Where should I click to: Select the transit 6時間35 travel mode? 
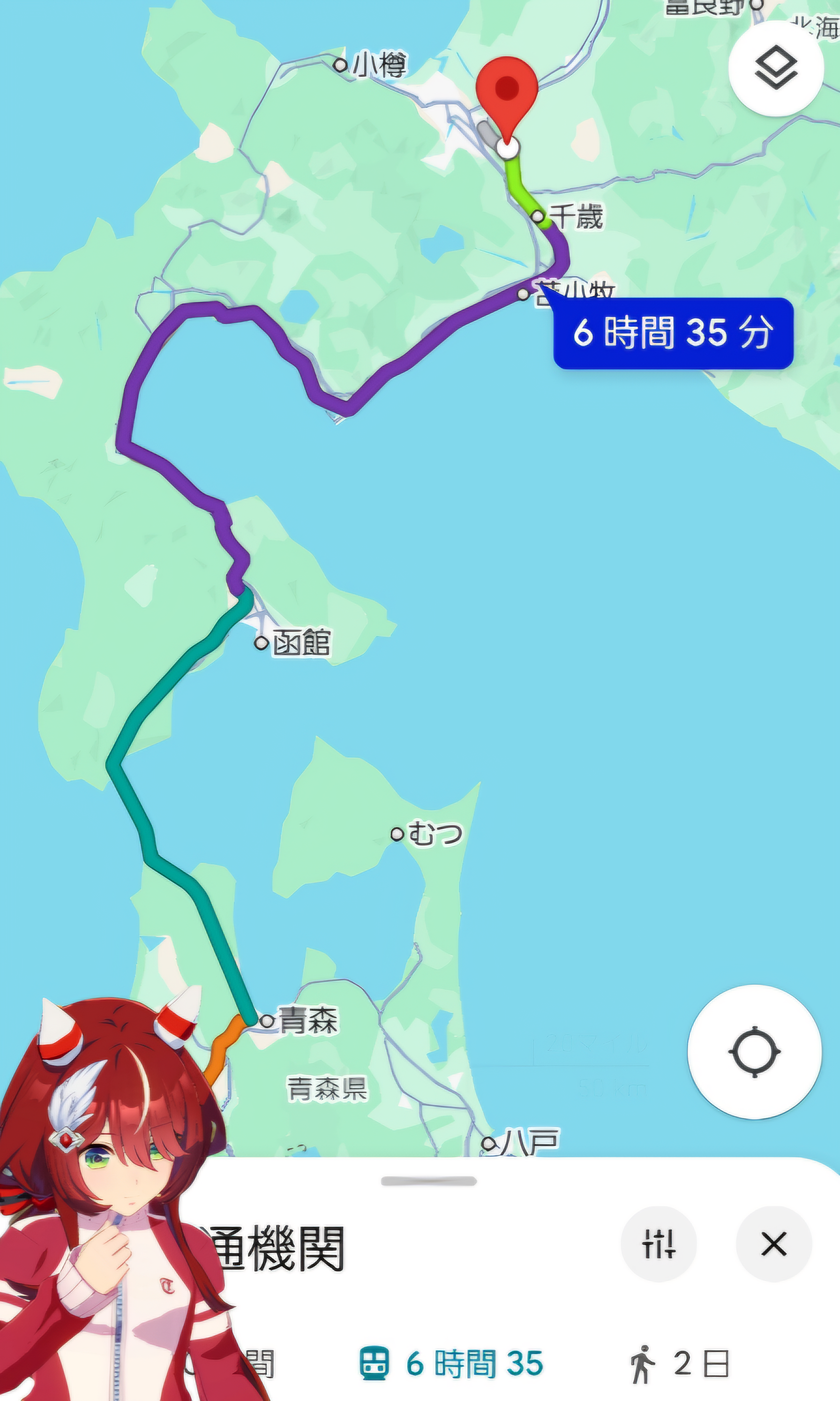tap(452, 1363)
